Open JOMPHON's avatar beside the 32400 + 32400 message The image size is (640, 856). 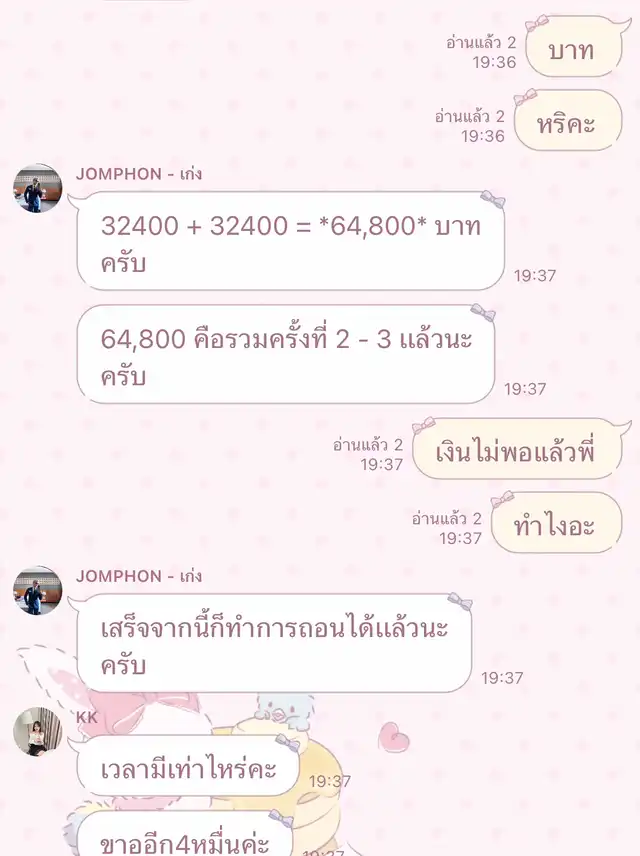pyautogui.click(x=38, y=188)
